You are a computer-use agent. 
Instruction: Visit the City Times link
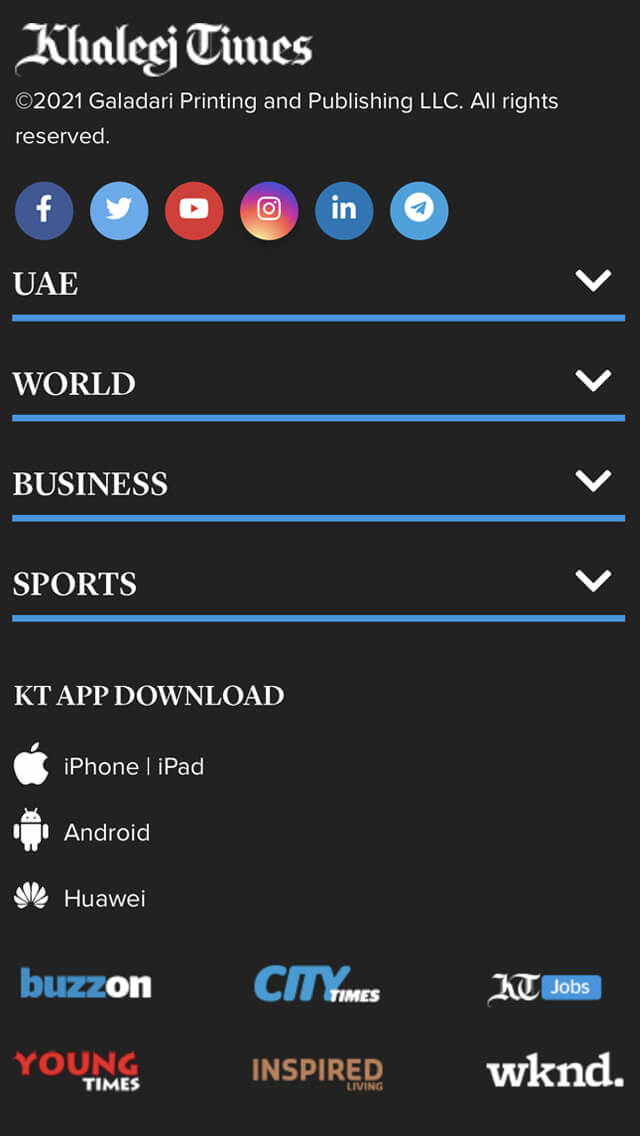click(316, 985)
